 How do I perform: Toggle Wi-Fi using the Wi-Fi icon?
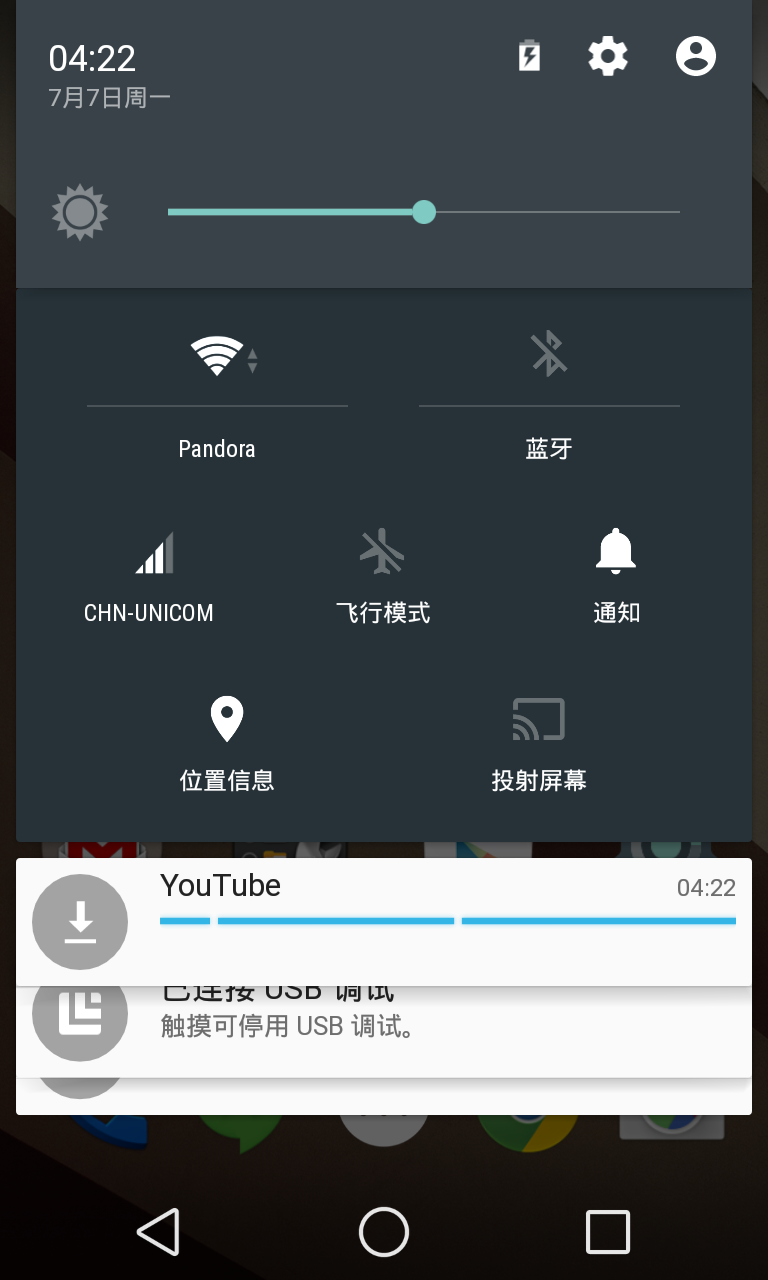point(217,356)
